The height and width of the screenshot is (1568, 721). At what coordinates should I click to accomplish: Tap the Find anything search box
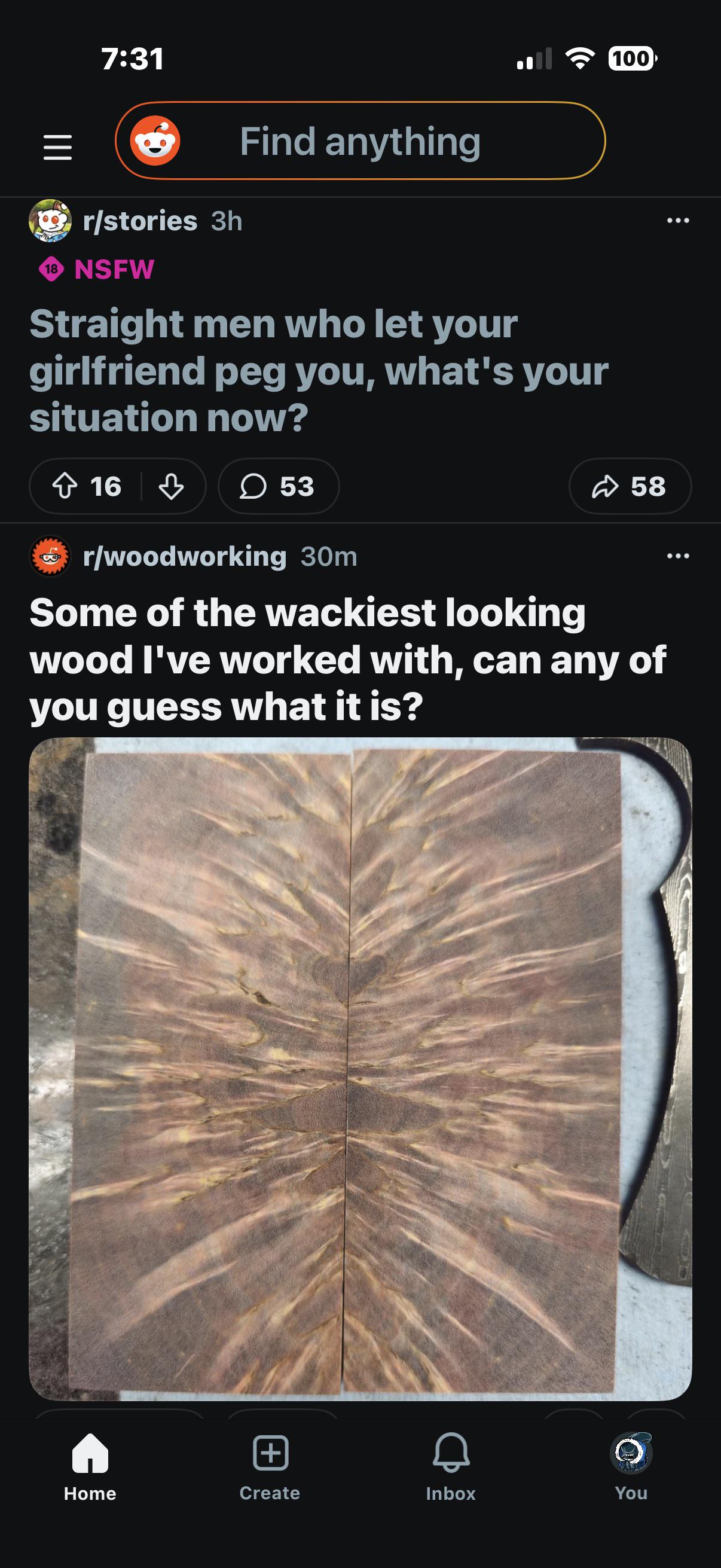[360, 141]
